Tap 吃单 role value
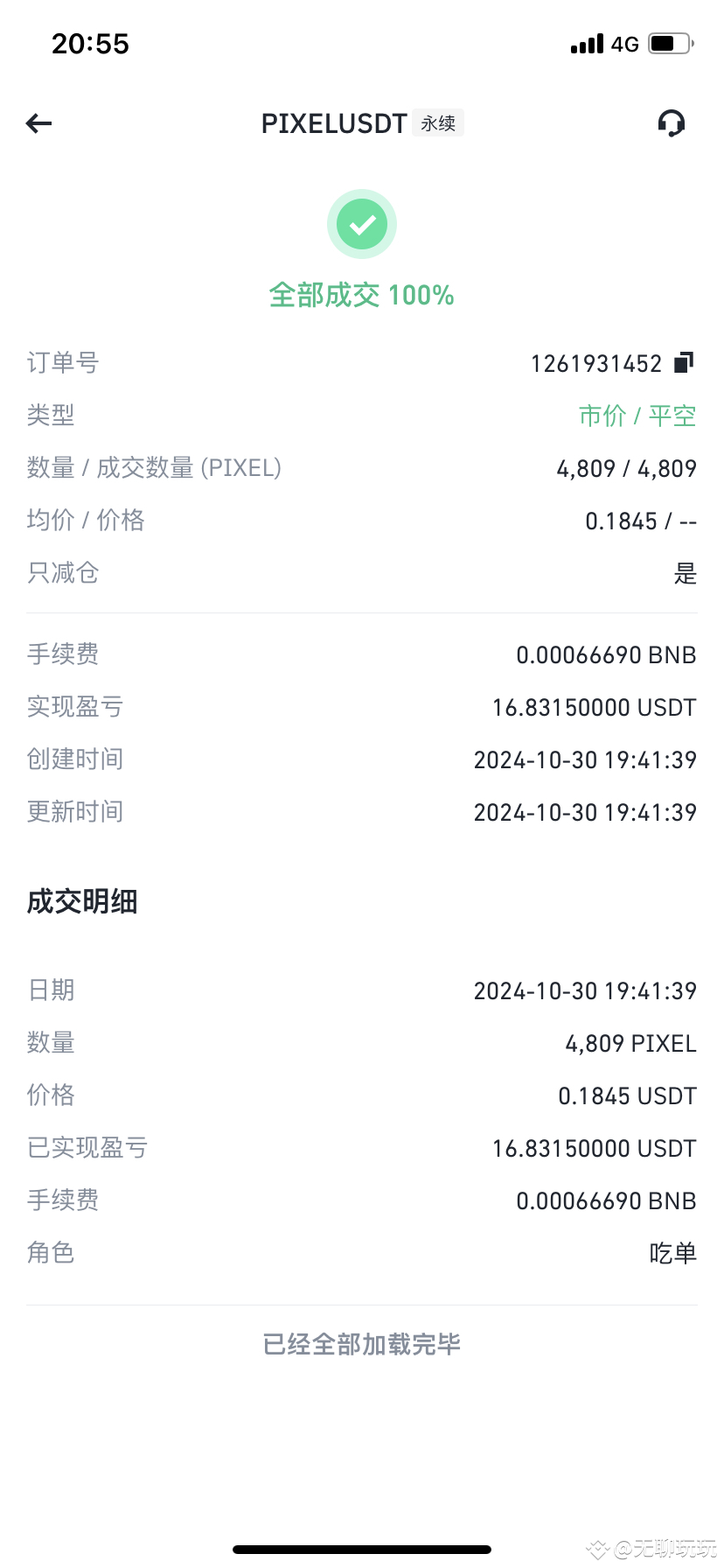This screenshot has height=1568, width=724. (x=672, y=1252)
